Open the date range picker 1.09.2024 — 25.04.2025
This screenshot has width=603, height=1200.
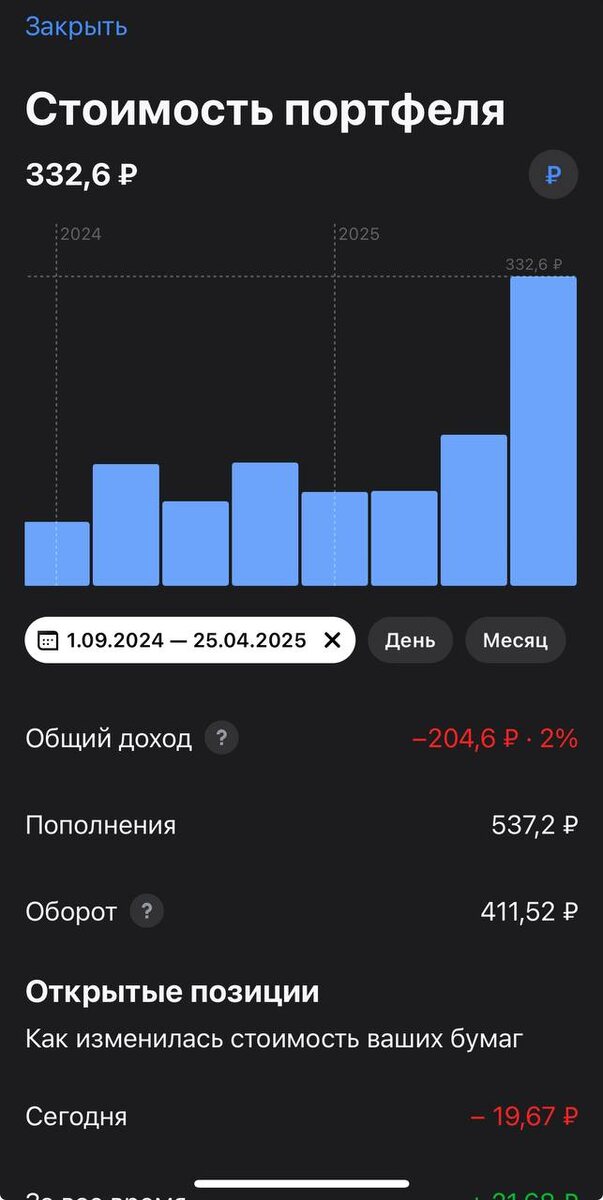pos(175,640)
